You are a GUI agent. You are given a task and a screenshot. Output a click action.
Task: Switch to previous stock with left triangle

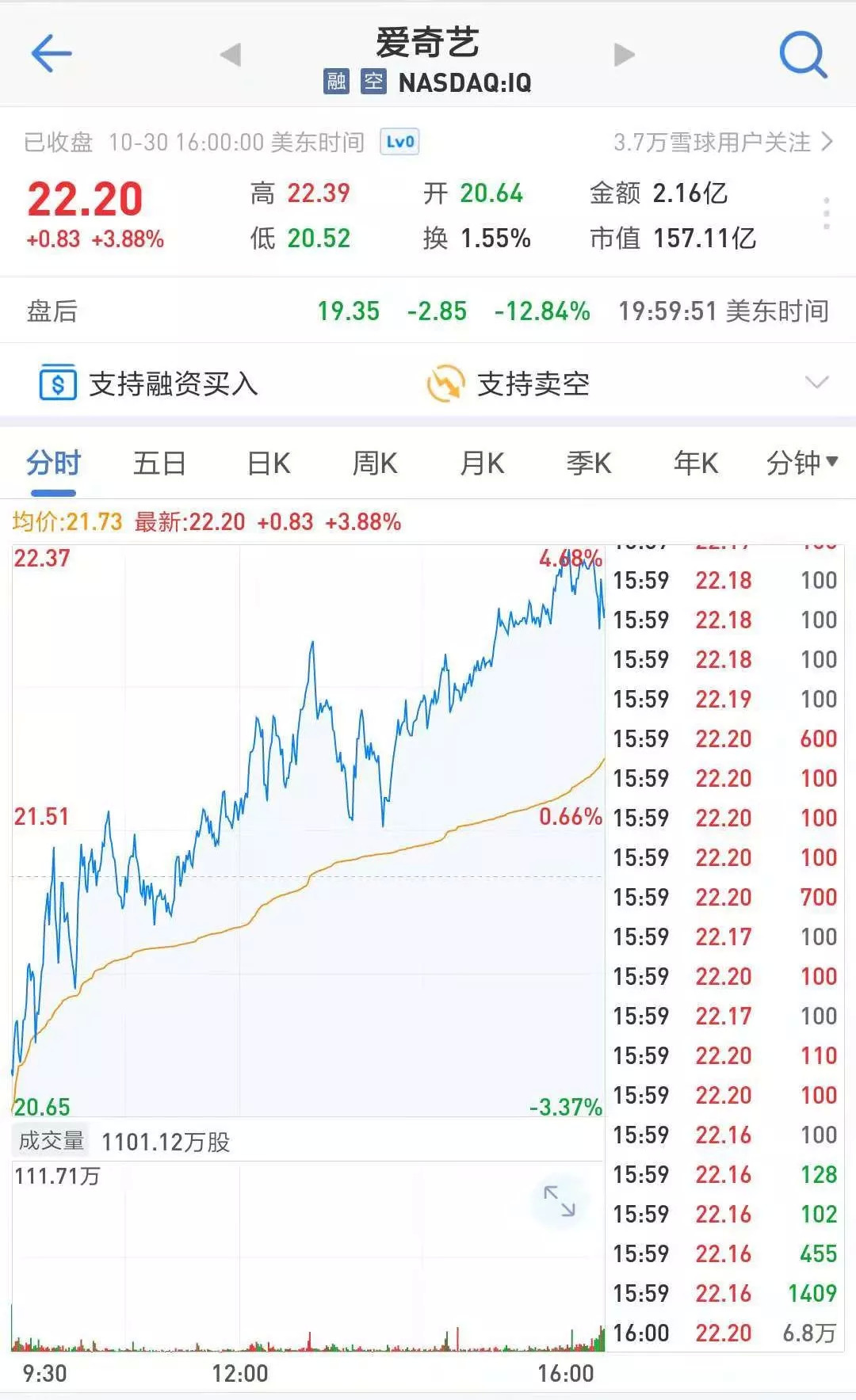point(231,55)
